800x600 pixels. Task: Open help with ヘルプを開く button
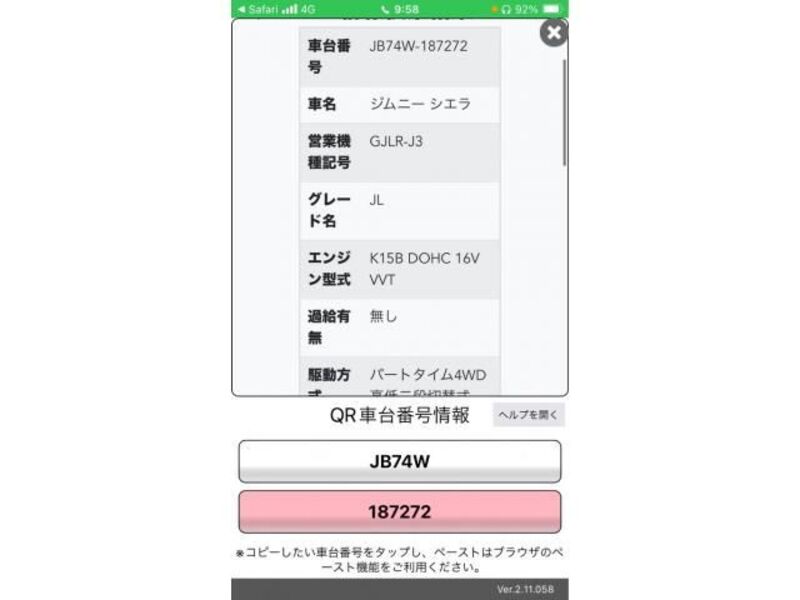coord(528,415)
